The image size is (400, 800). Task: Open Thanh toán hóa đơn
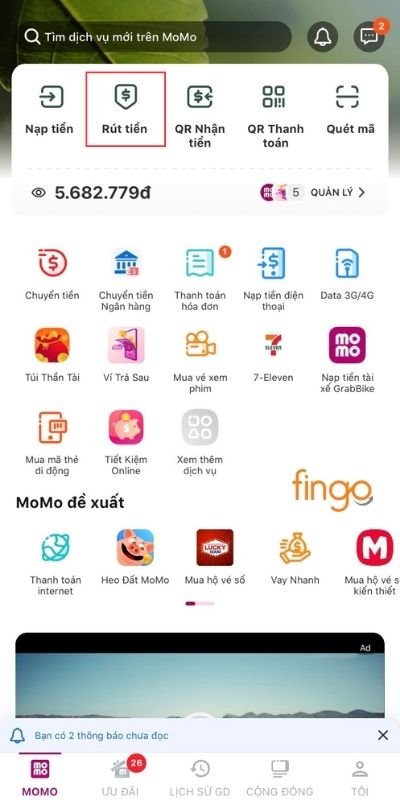[x=199, y=280]
